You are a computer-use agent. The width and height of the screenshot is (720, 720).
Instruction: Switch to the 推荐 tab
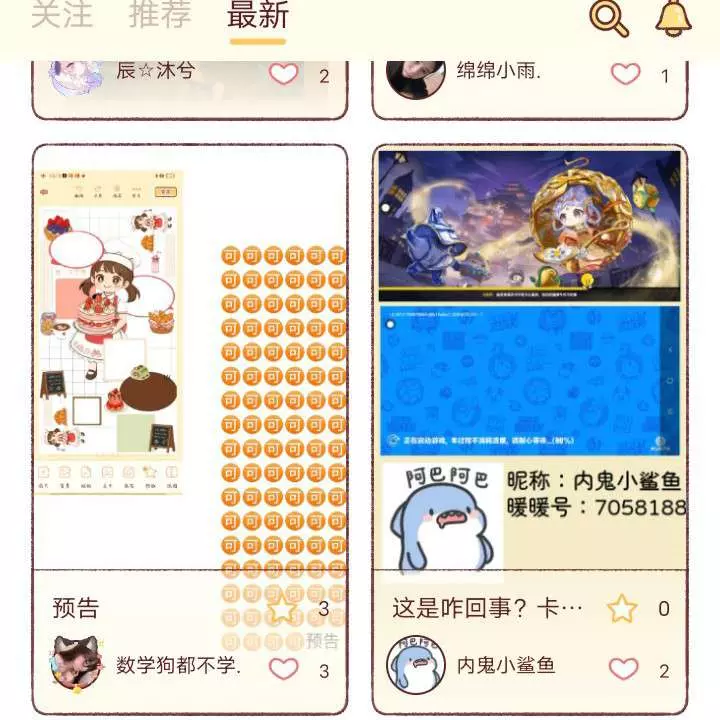click(x=160, y=16)
